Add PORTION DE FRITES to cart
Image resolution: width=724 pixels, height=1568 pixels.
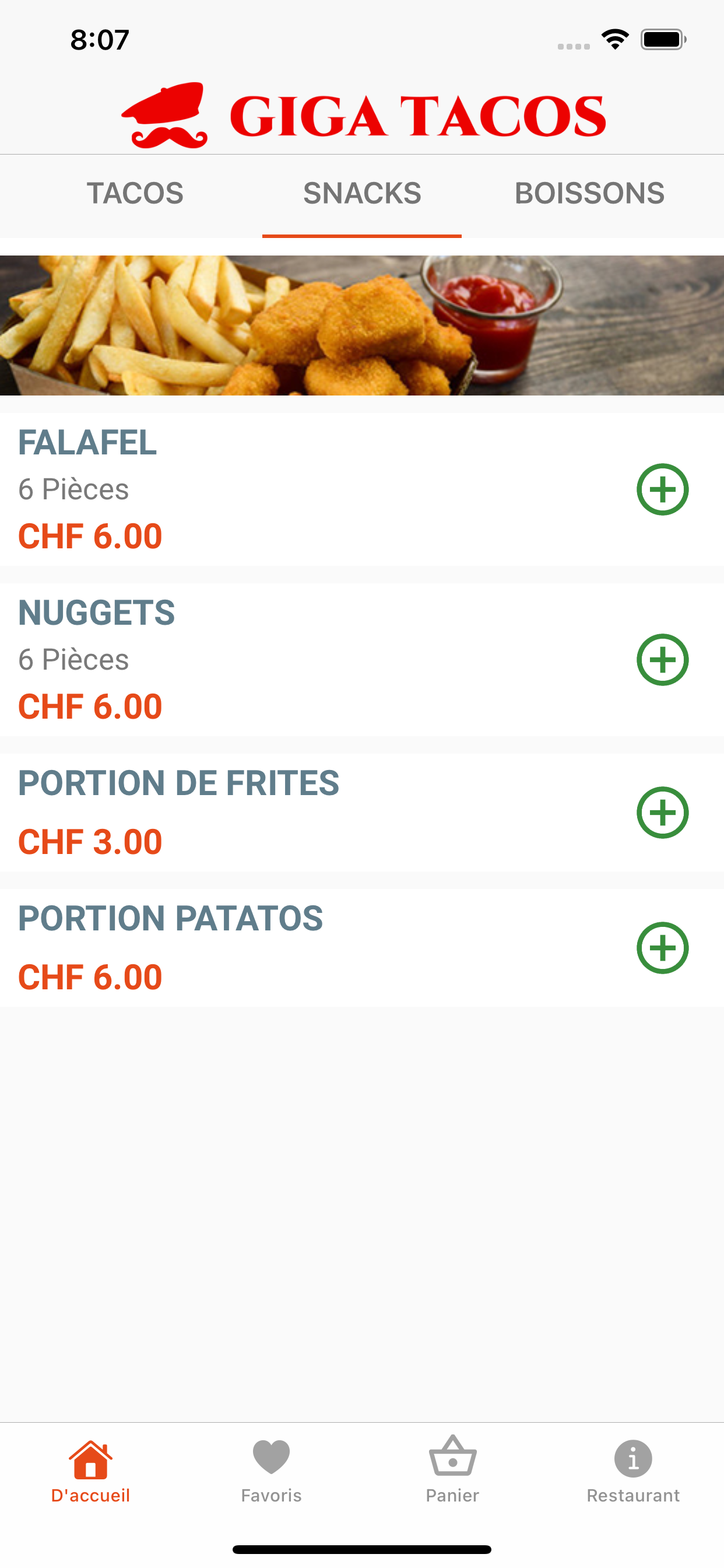[663, 813]
